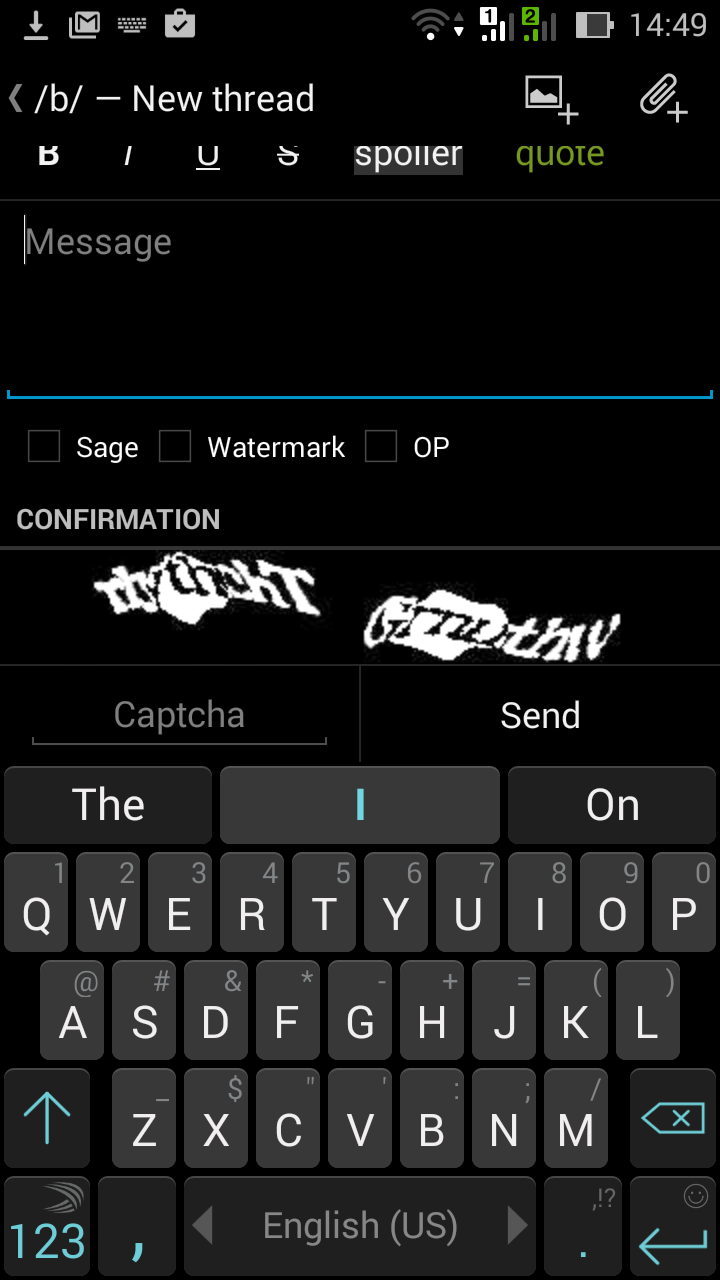Insert spoiler tag

[408, 156]
